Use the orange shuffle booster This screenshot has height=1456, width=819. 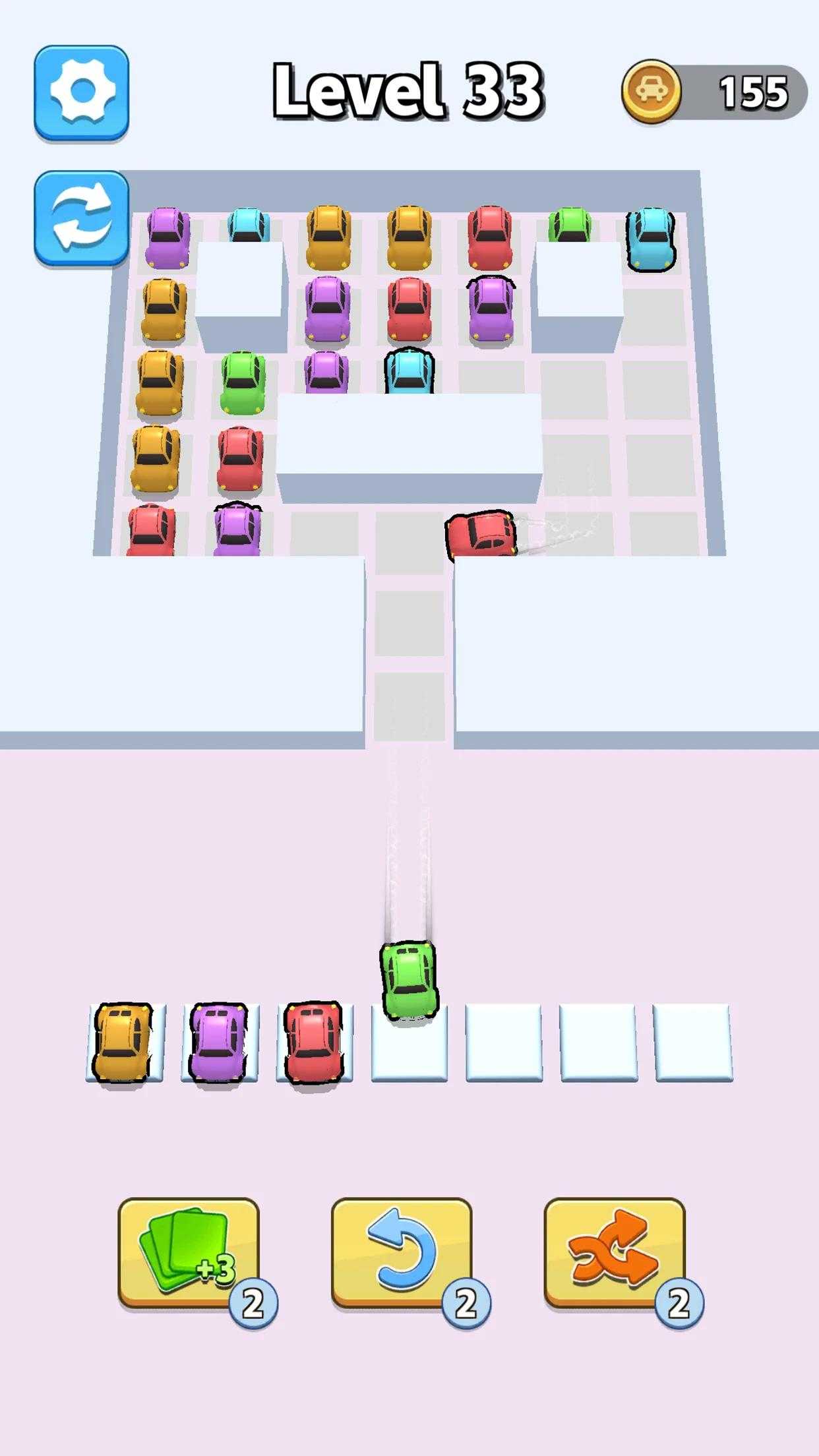(615, 1254)
